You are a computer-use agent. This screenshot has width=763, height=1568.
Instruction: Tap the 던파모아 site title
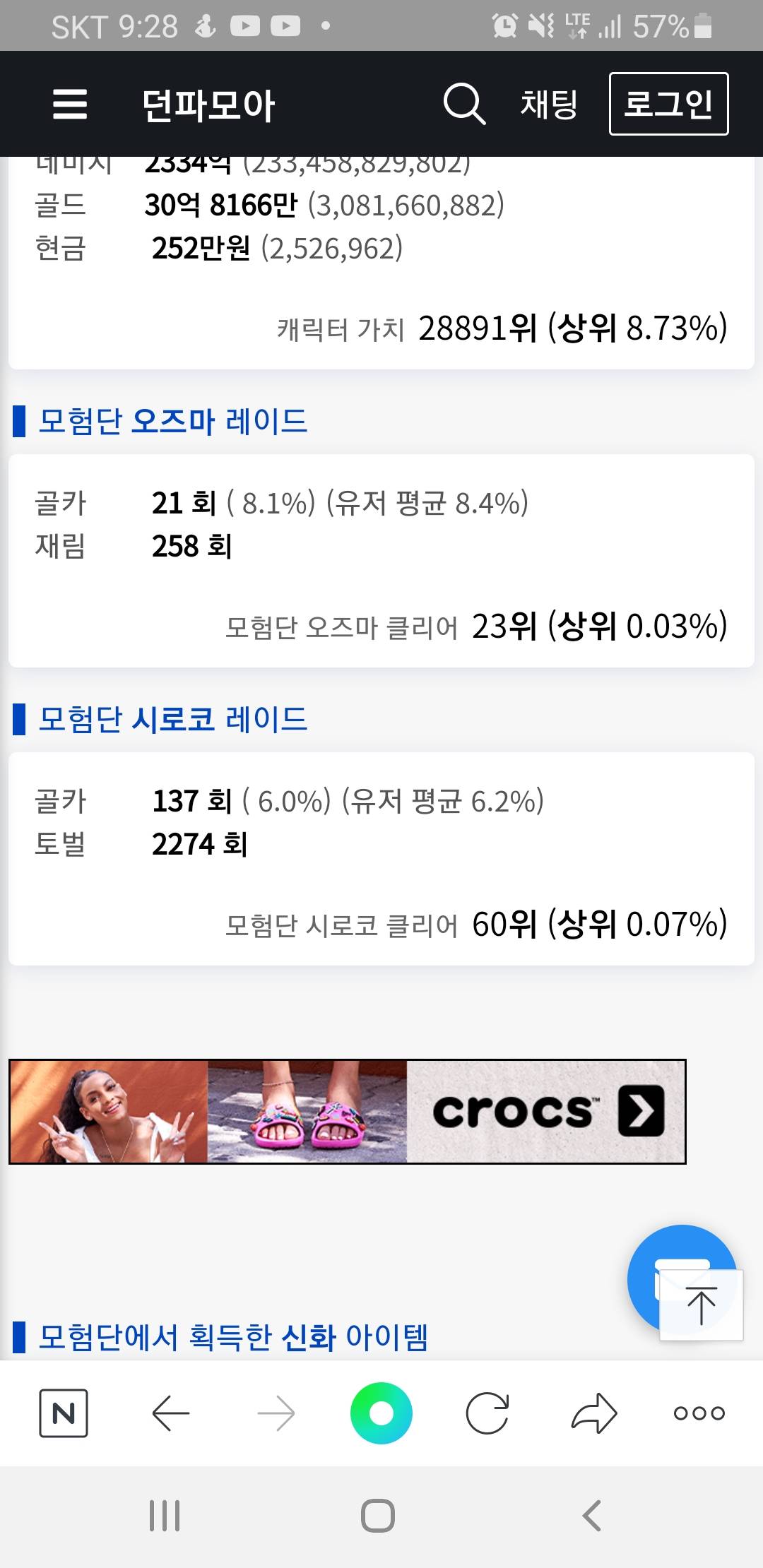(208, 105)
